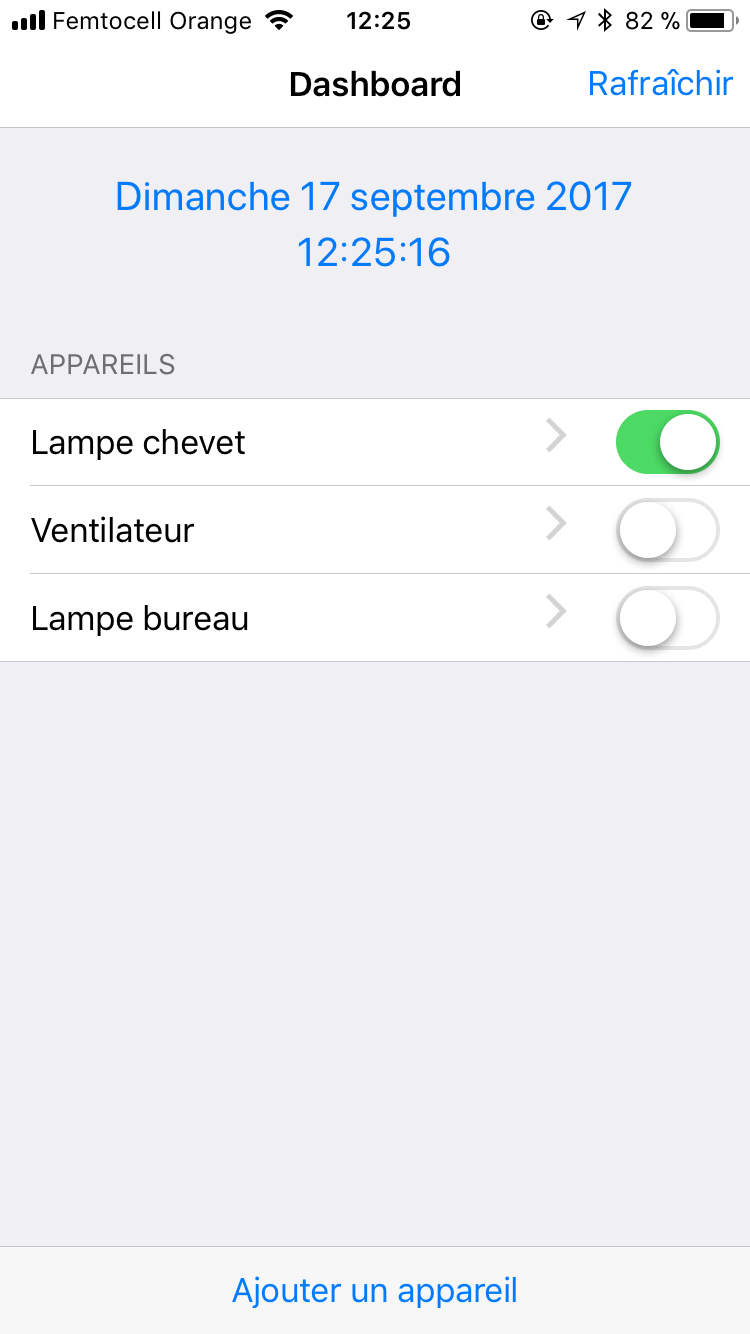750x1334 pixels.
Task: Enable the Ventilateur switch
Action: [x=667, y=530]
